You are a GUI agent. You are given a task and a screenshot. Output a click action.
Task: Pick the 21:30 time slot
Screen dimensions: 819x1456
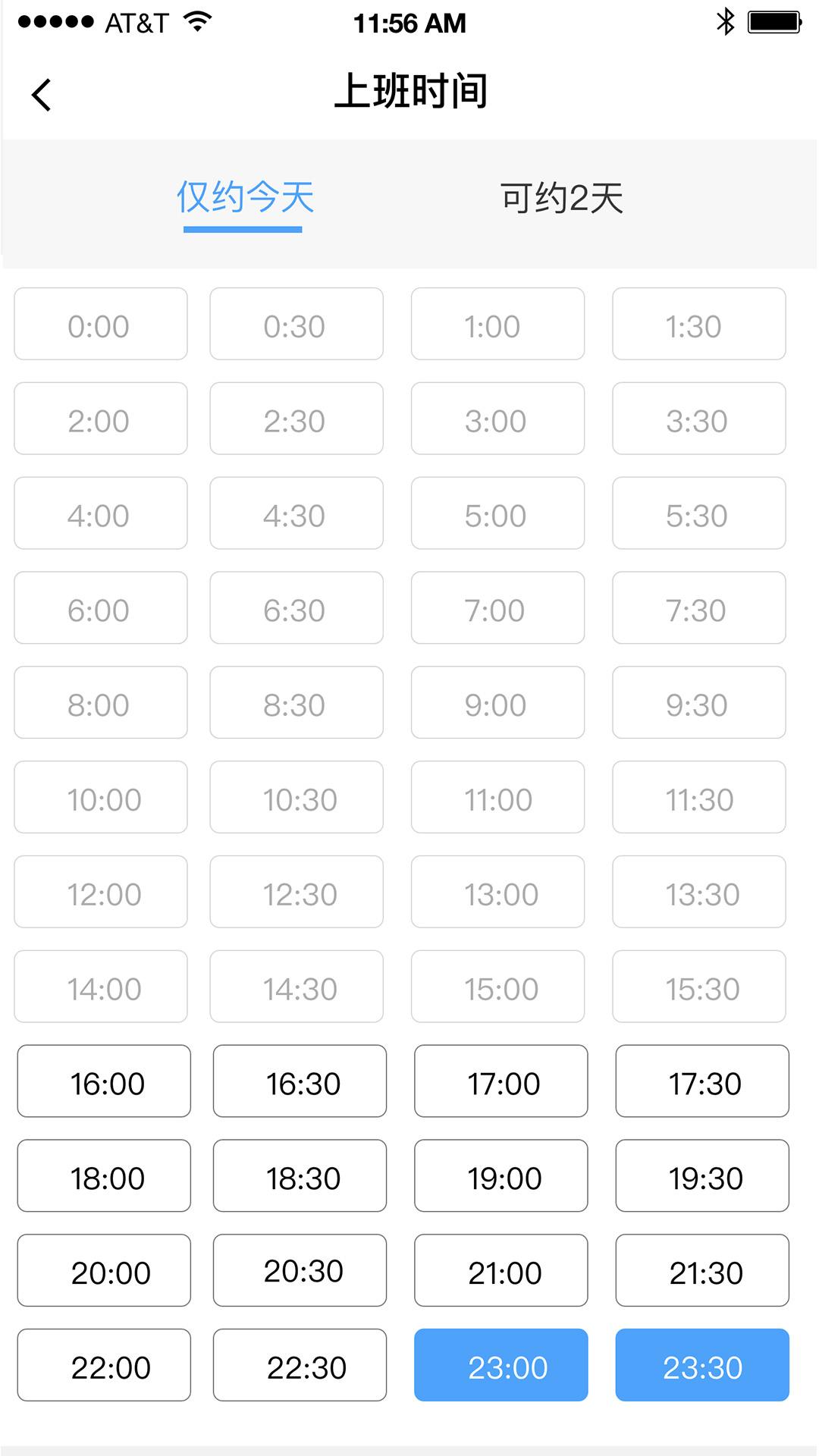pyautogui.click(x=702, y=1270)
